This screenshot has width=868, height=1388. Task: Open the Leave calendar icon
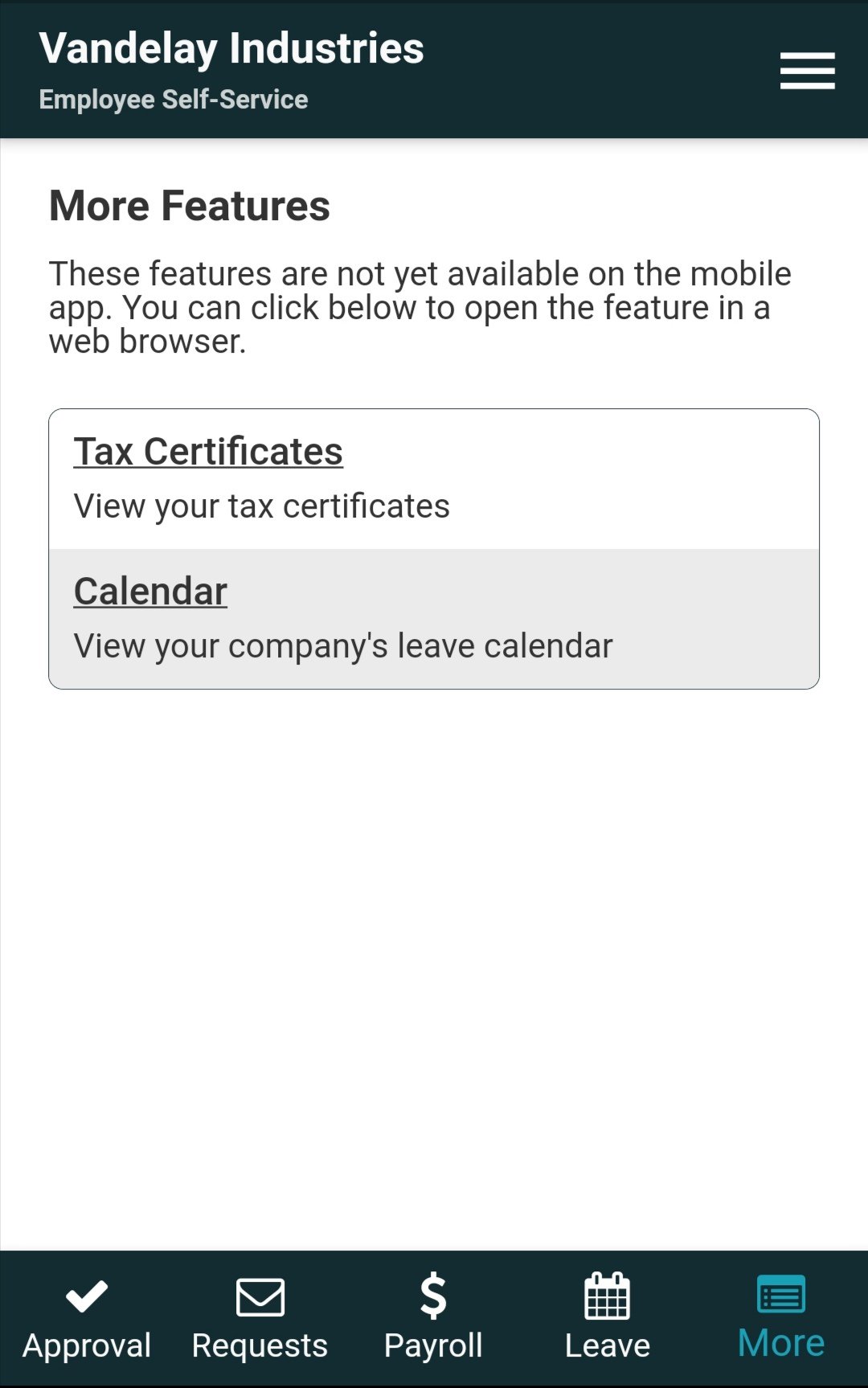[608, 1294]
